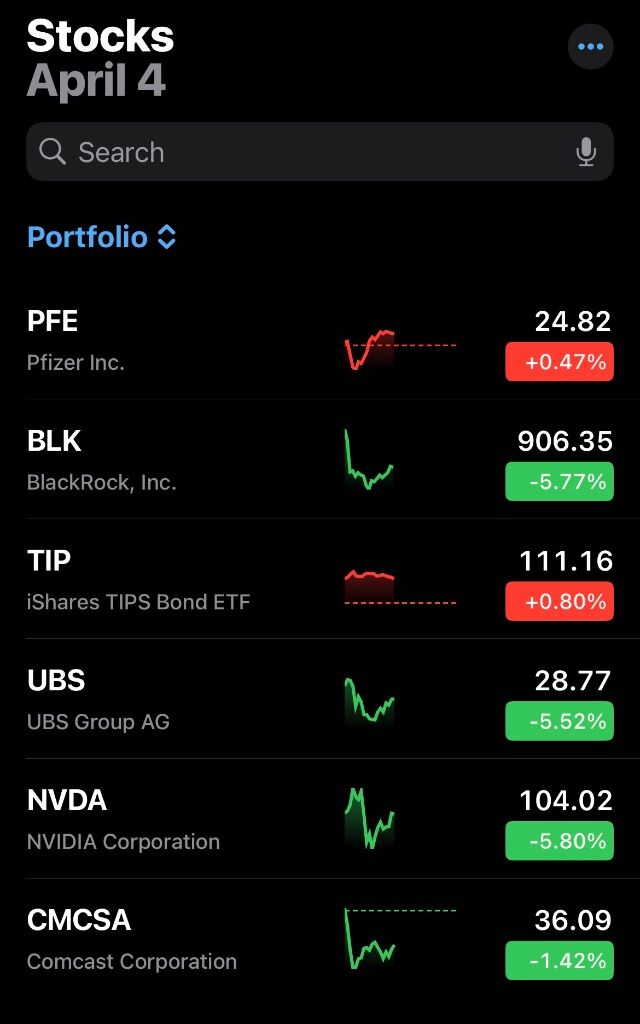Start voice search with the microphone
Image resolution: width=640 pixels, height=1024 pixels.
586,152
